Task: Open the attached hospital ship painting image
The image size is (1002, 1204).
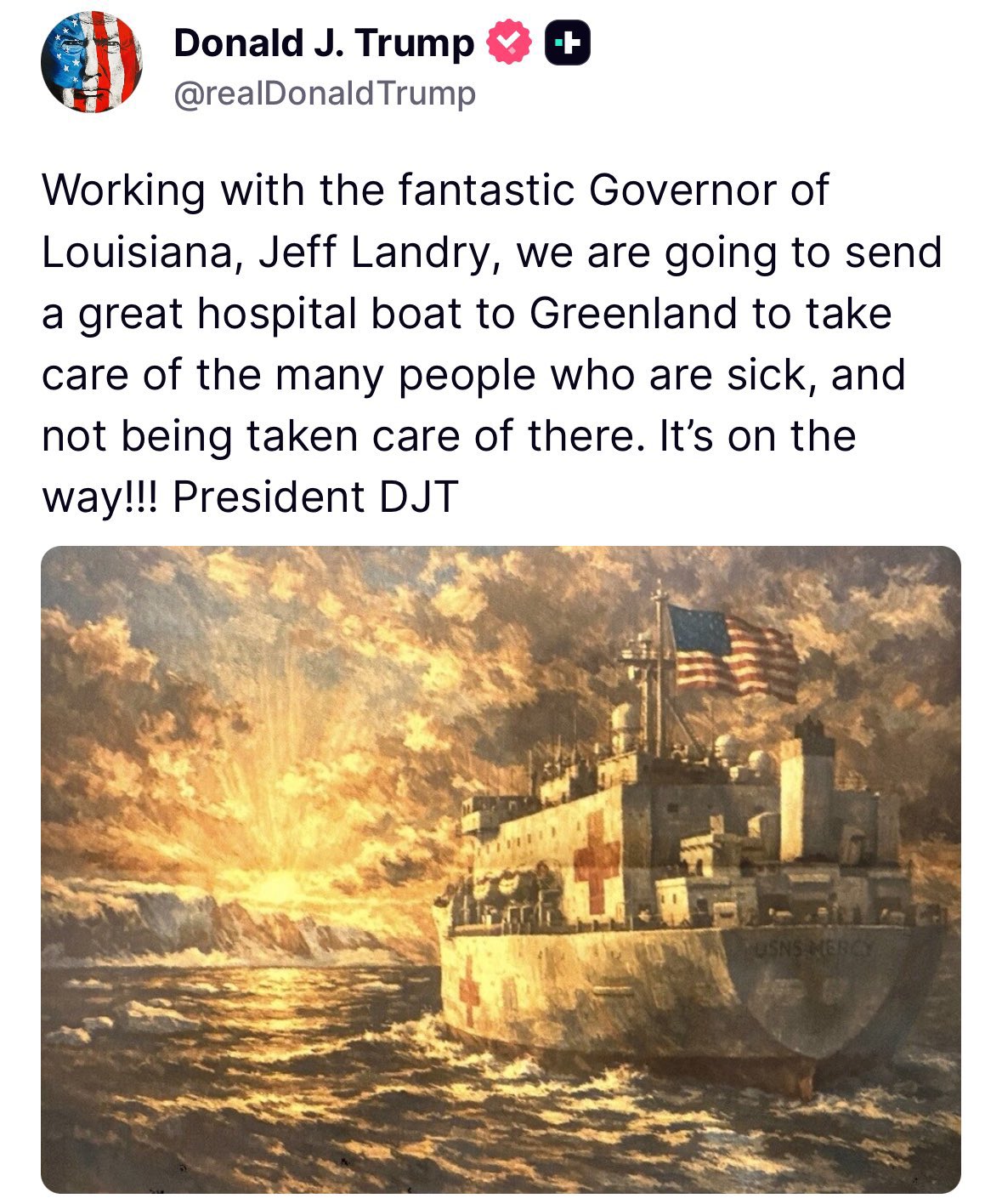Action: [x=501, y=868]
